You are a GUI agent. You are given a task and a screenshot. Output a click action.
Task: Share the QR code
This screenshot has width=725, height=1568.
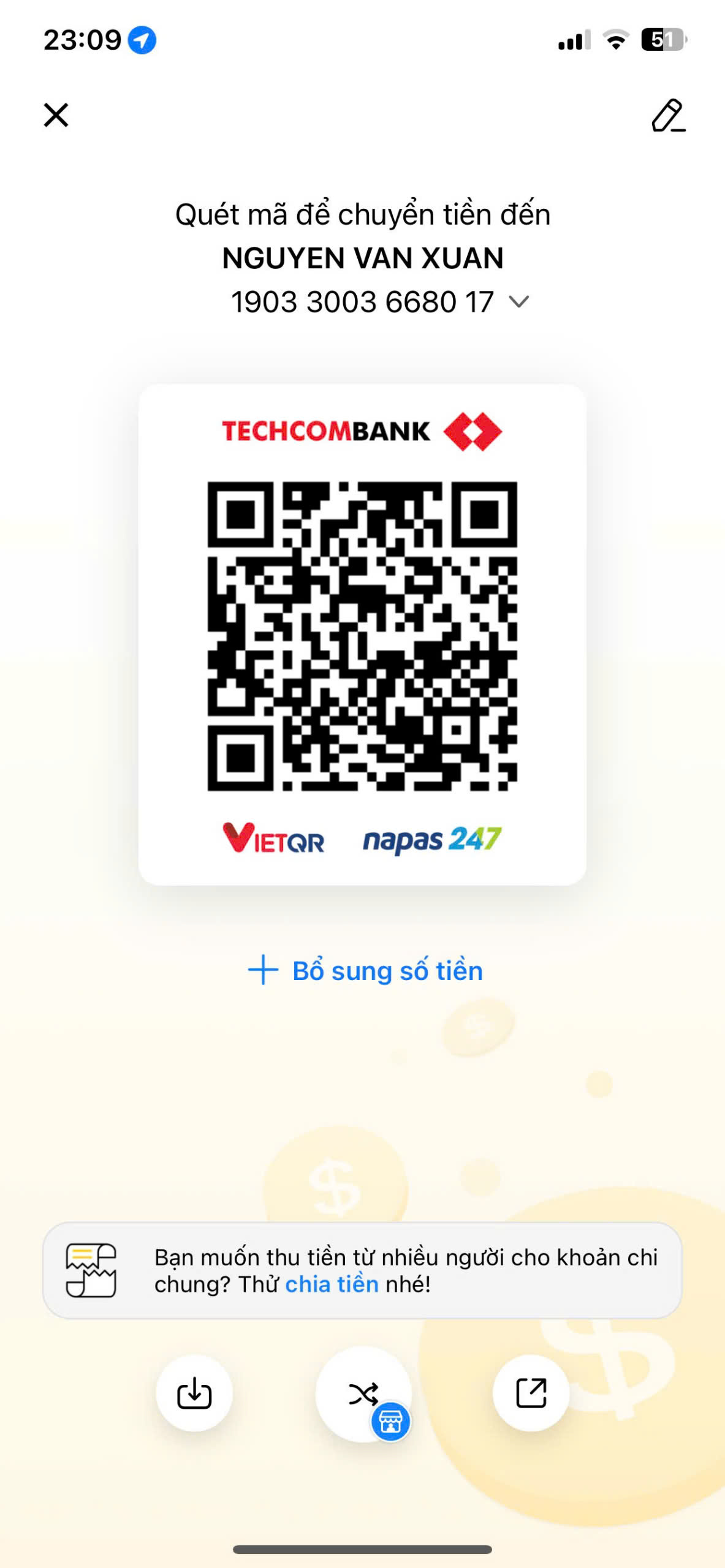click(x=531, y=1393)
